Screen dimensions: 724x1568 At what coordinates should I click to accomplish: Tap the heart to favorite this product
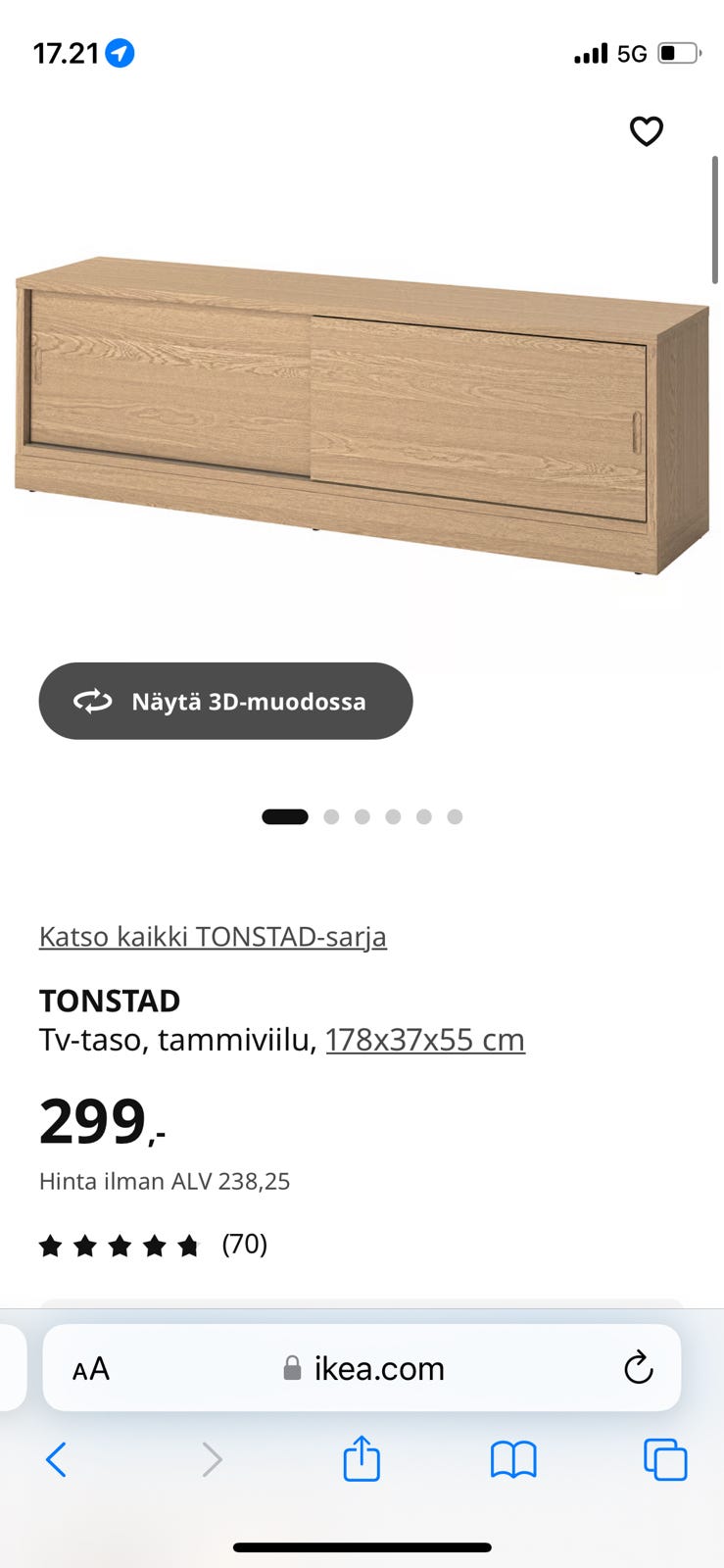(x=647, y=131)
